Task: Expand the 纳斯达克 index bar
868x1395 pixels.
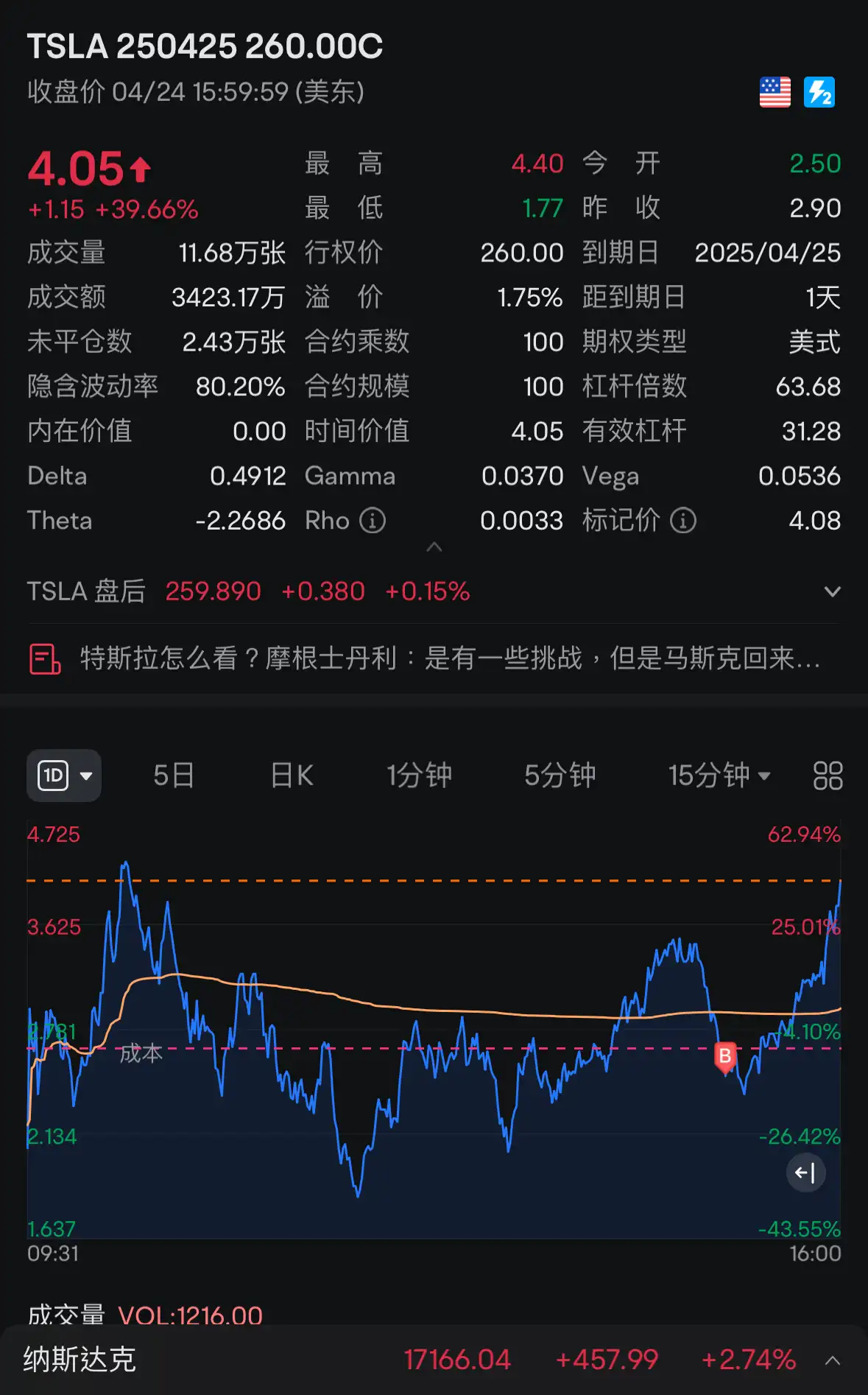Action: (x=832, y=1360)
